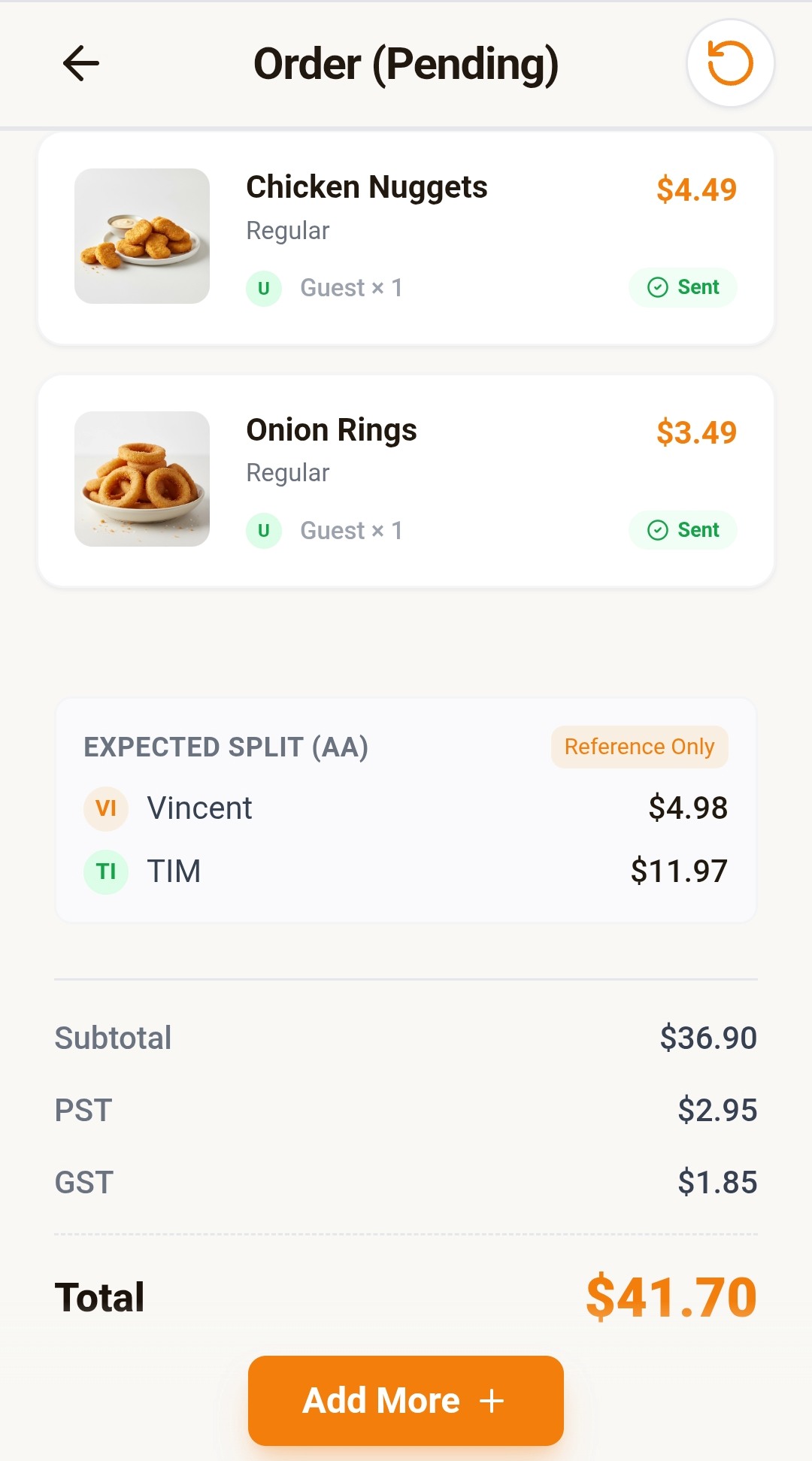812x1461 pixels.
Task: Select TIM's TI avatar icon
Action: [105, 871]
